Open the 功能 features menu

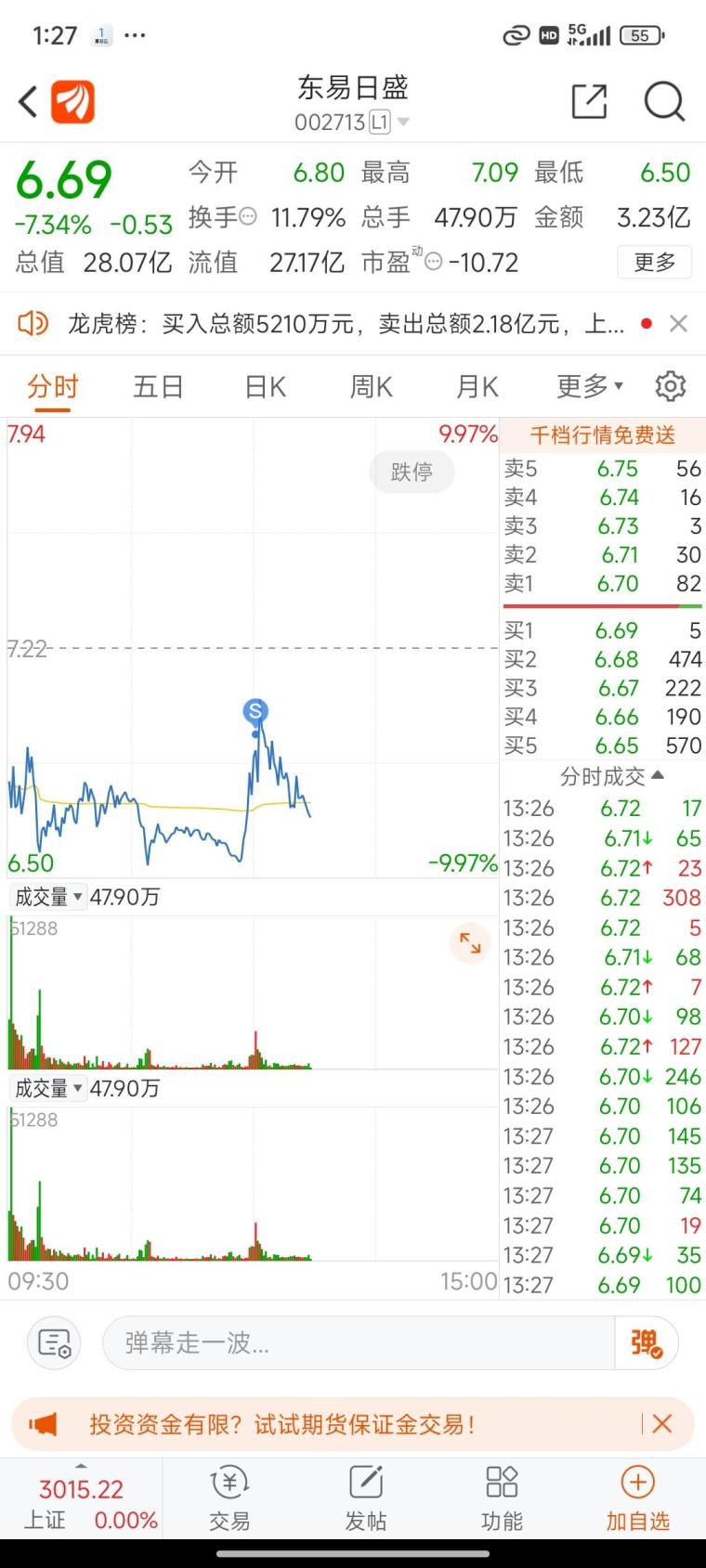[x=502, y=1498]
